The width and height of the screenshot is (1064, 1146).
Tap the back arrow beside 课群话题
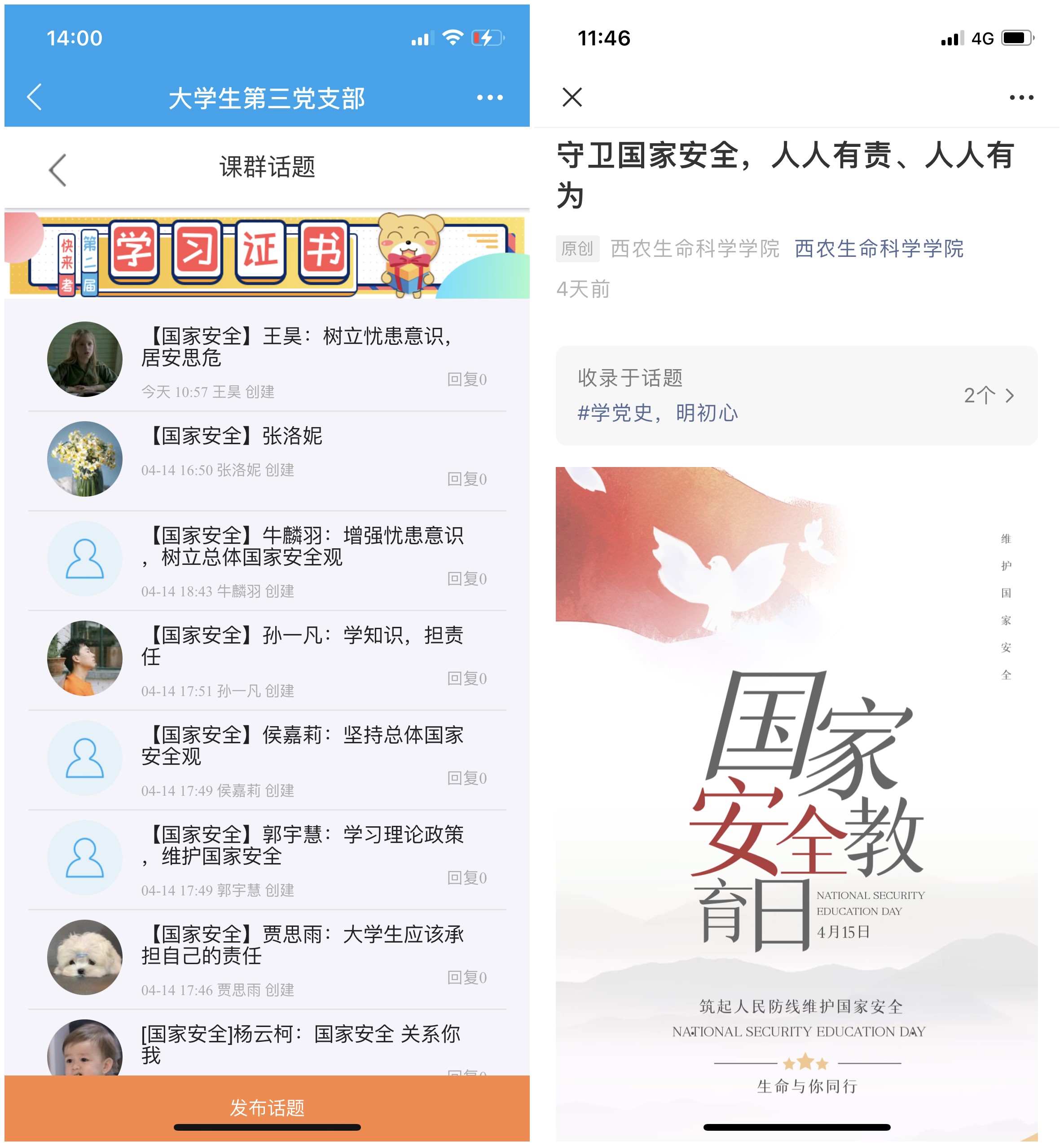click(x=57, y=170)
